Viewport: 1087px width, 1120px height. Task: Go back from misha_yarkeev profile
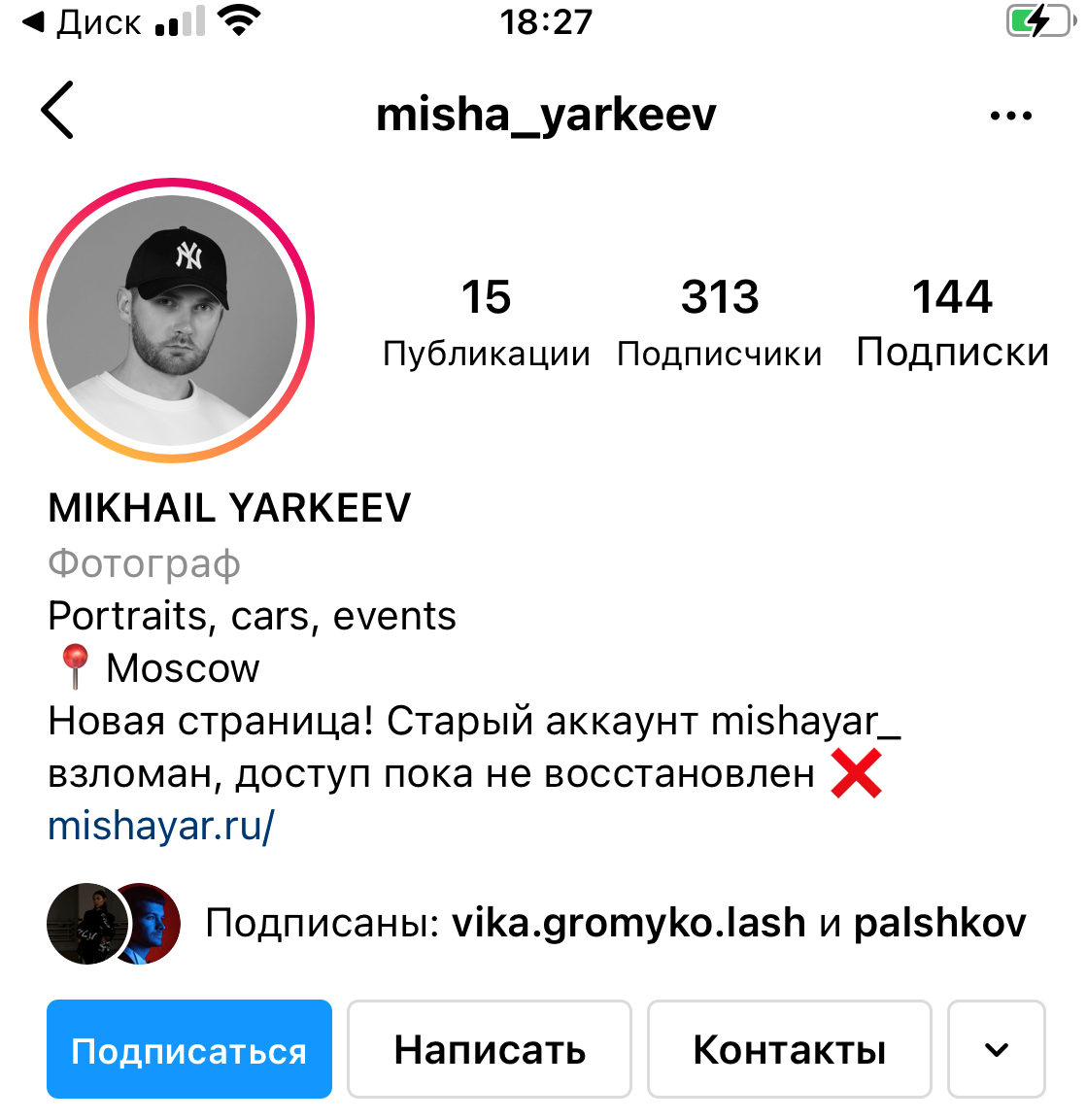[x=57, y=111]
